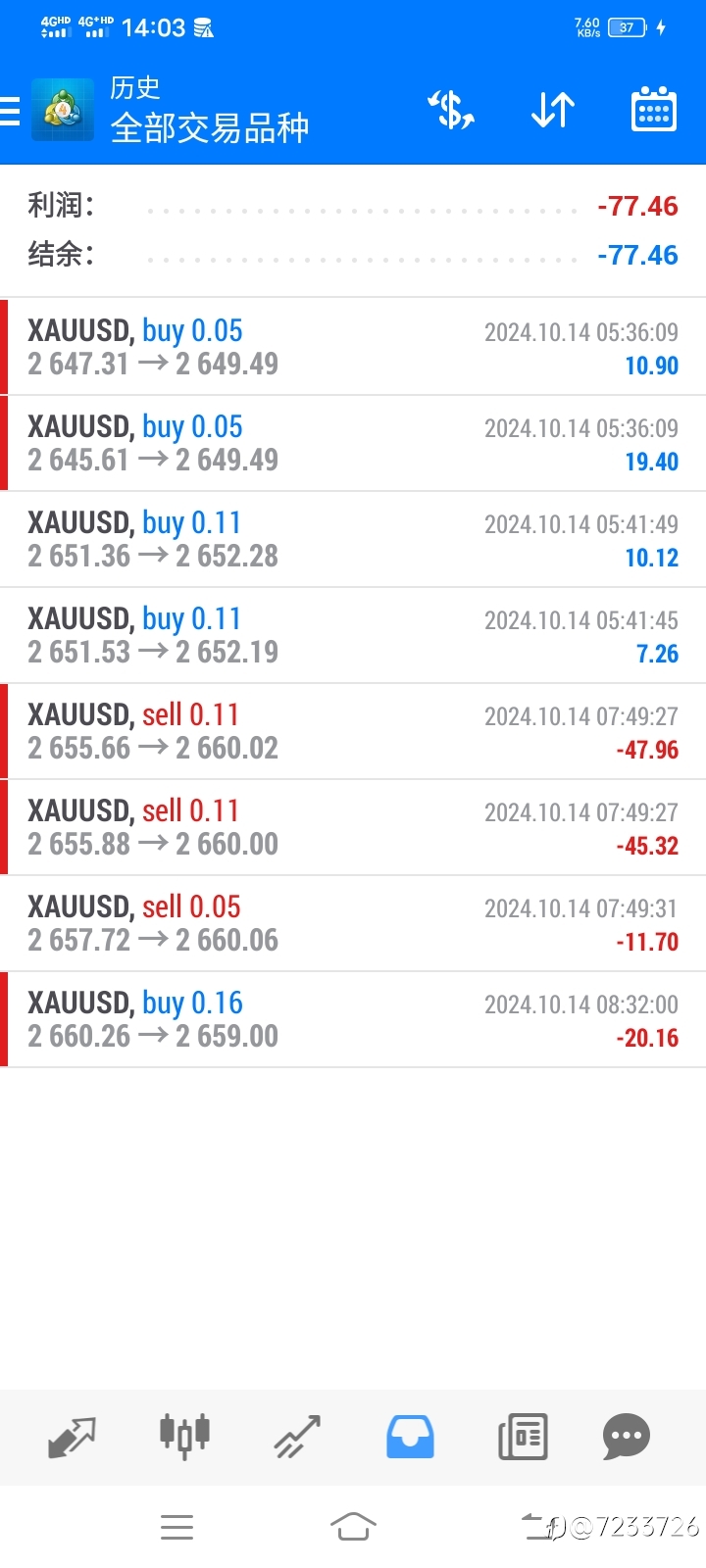Switch to the quotes tab with arrows icon
Viewport: 706px width, 1568px height.
(73, 1437)
